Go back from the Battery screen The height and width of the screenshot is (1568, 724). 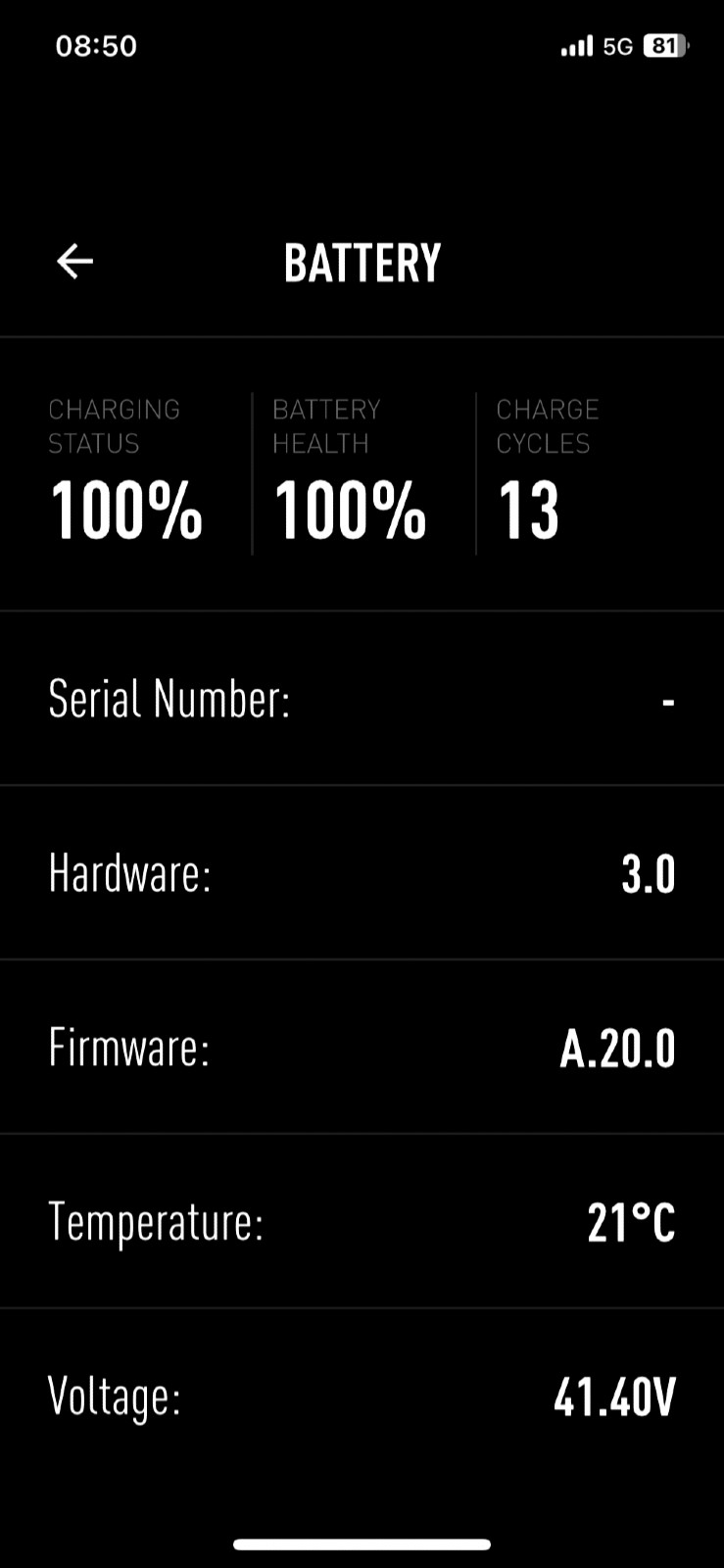pyautogui.click(x=74, y=262)
